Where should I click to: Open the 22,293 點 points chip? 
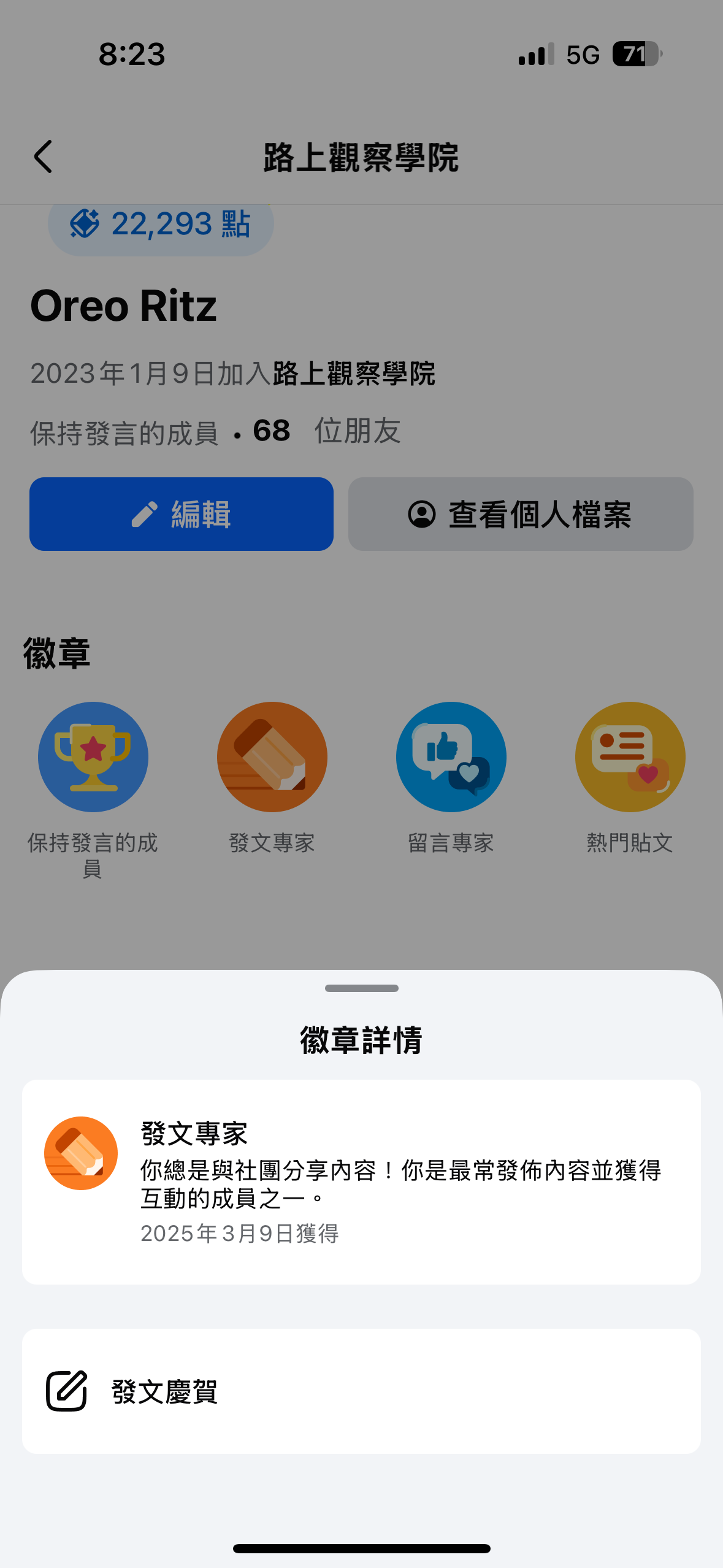pos(161,224)
